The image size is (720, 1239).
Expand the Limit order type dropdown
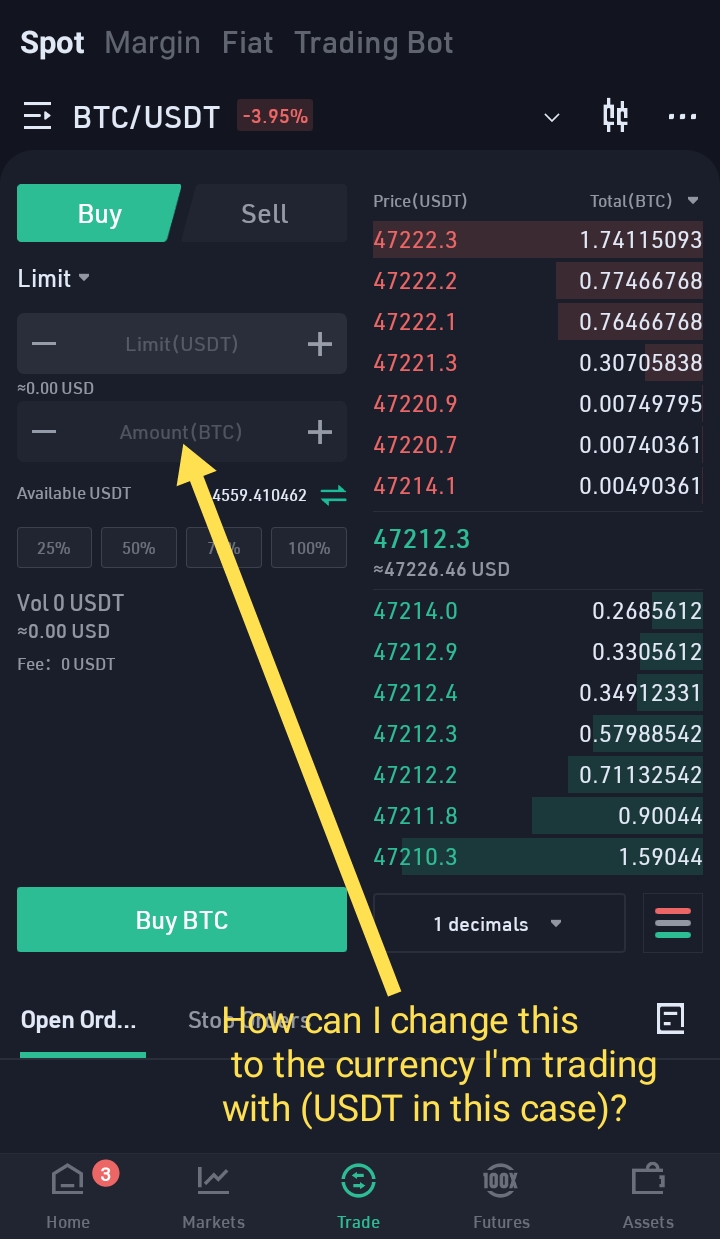[54, 278]
